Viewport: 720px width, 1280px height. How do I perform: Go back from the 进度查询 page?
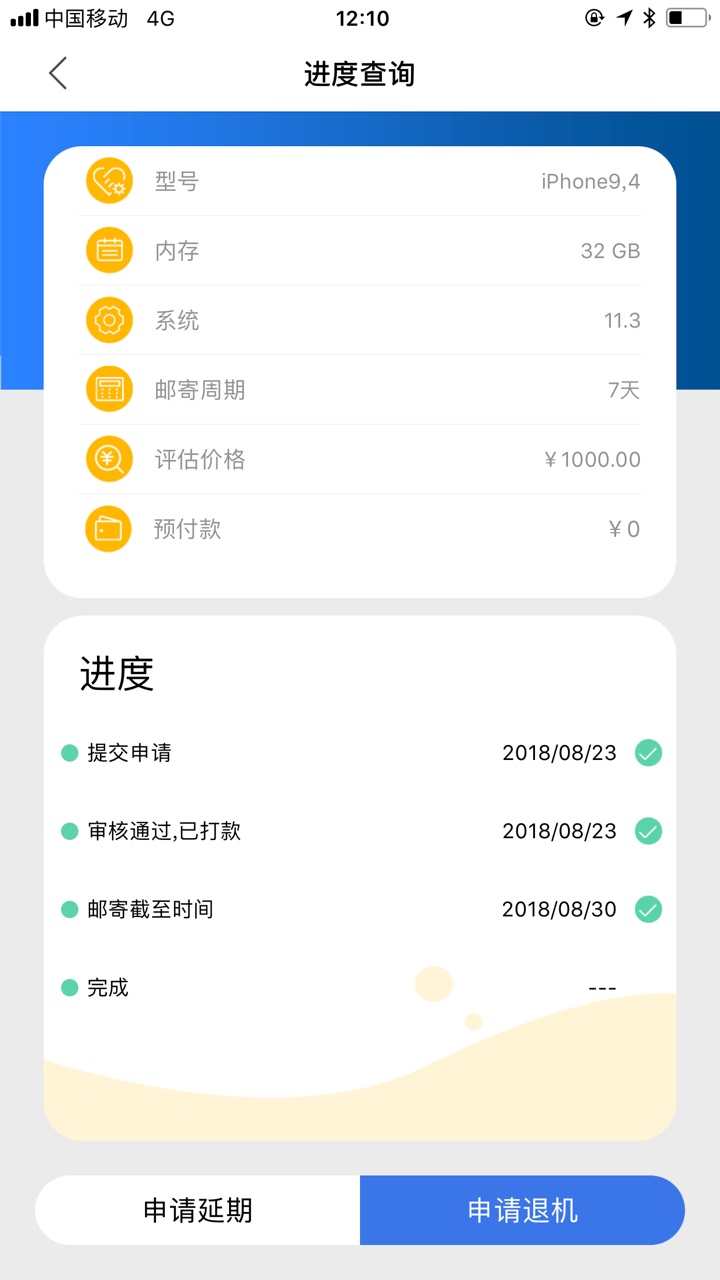(58, 73)
